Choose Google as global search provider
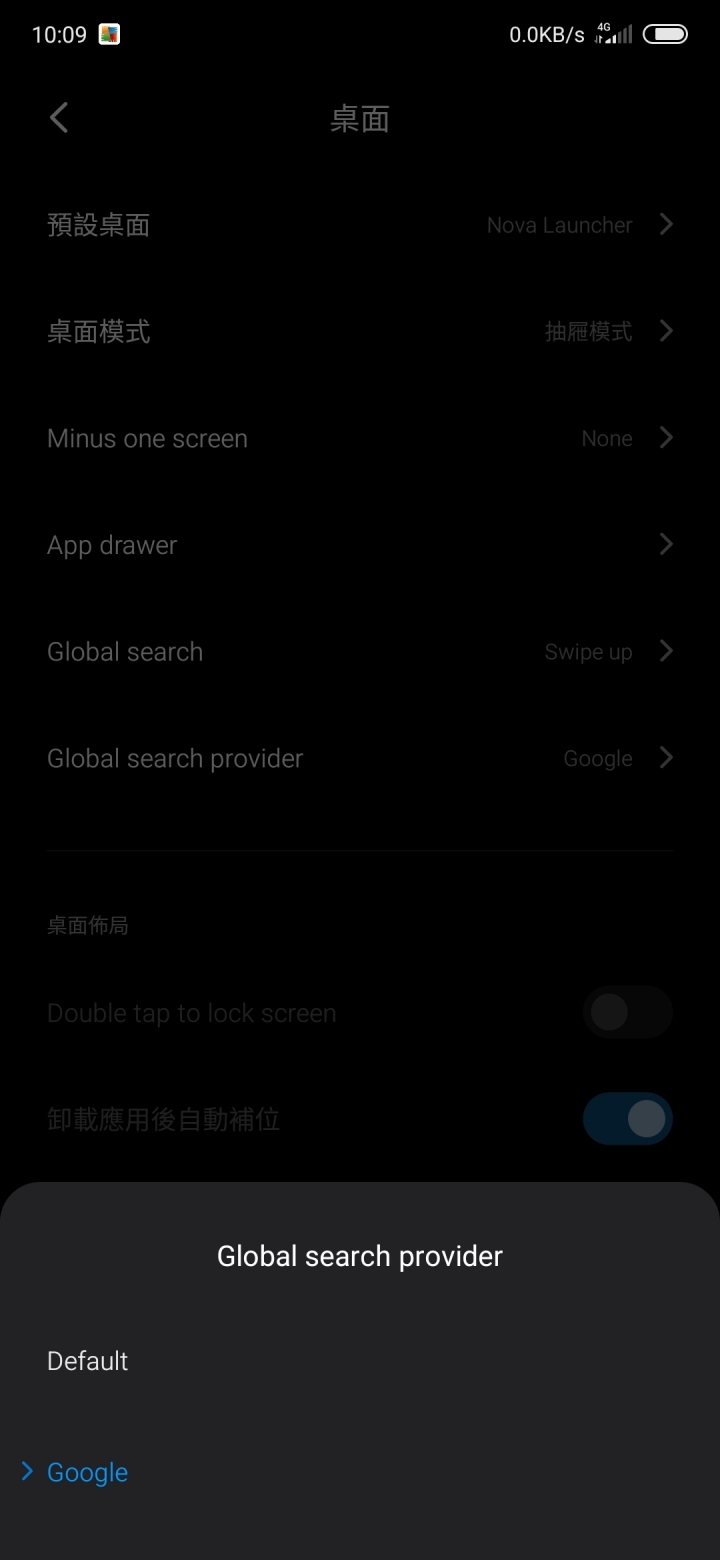720x1560 pixels. [88, 1472]
